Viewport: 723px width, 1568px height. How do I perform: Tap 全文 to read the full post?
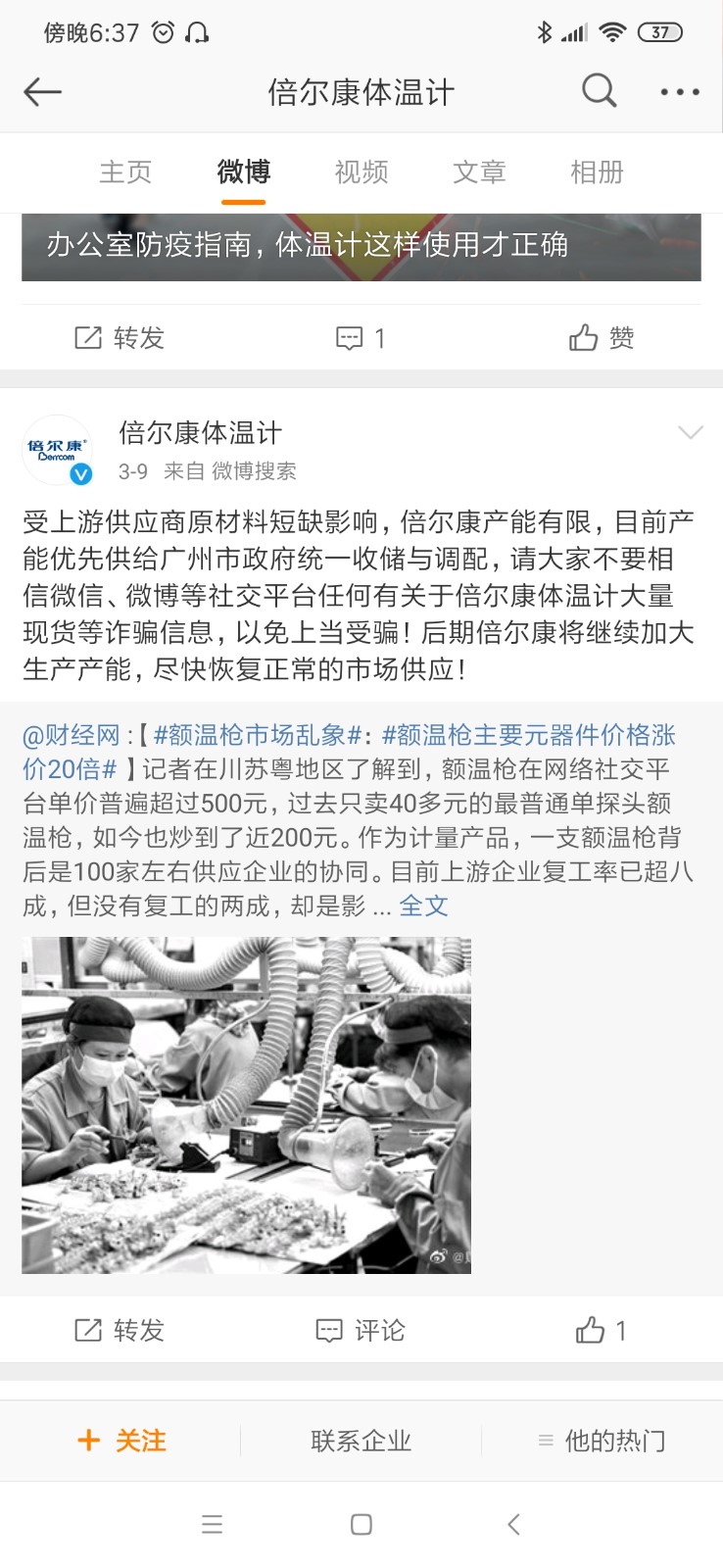coord(423,906)
